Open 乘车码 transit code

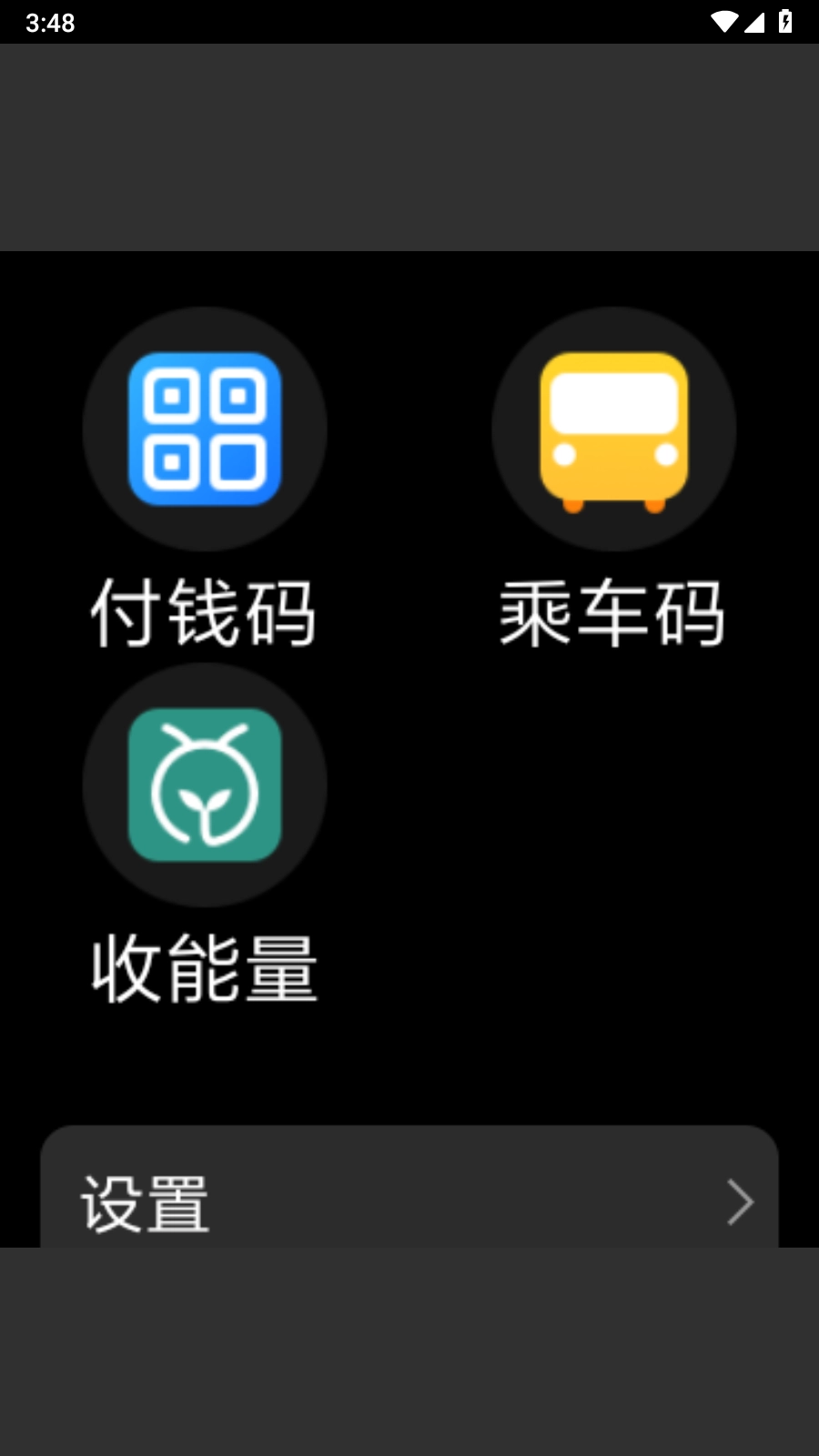pos(614,430)
